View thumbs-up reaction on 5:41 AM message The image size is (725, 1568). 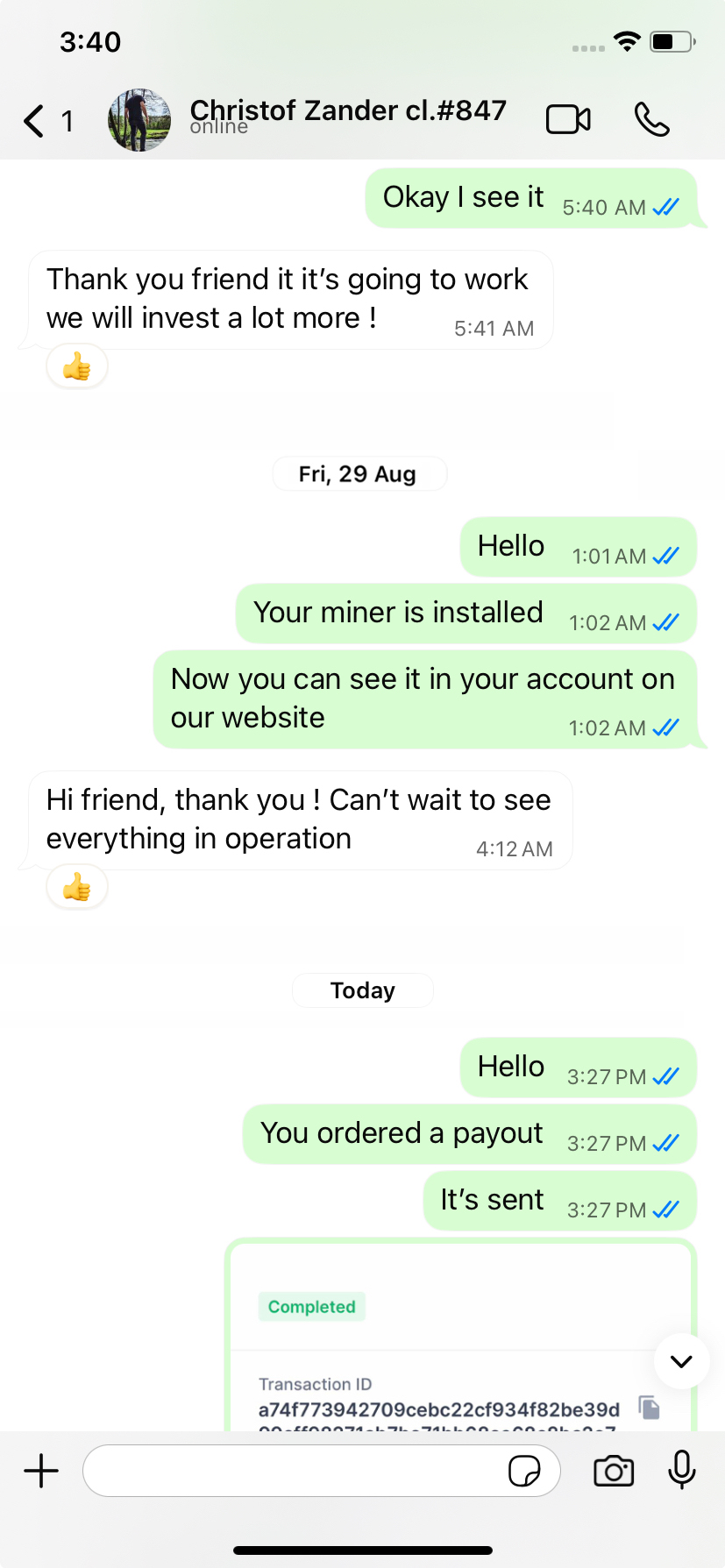(77, 367)
